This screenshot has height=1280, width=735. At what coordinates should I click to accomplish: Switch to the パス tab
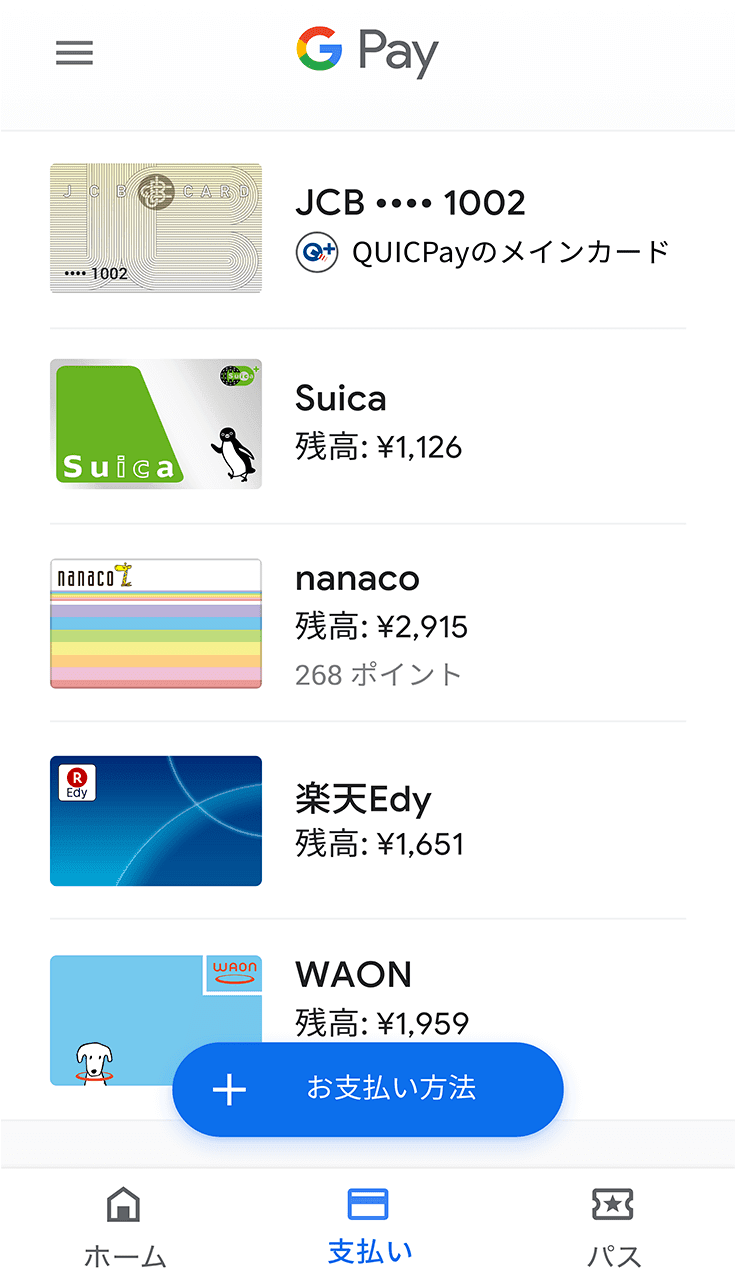click(613, 1228)
